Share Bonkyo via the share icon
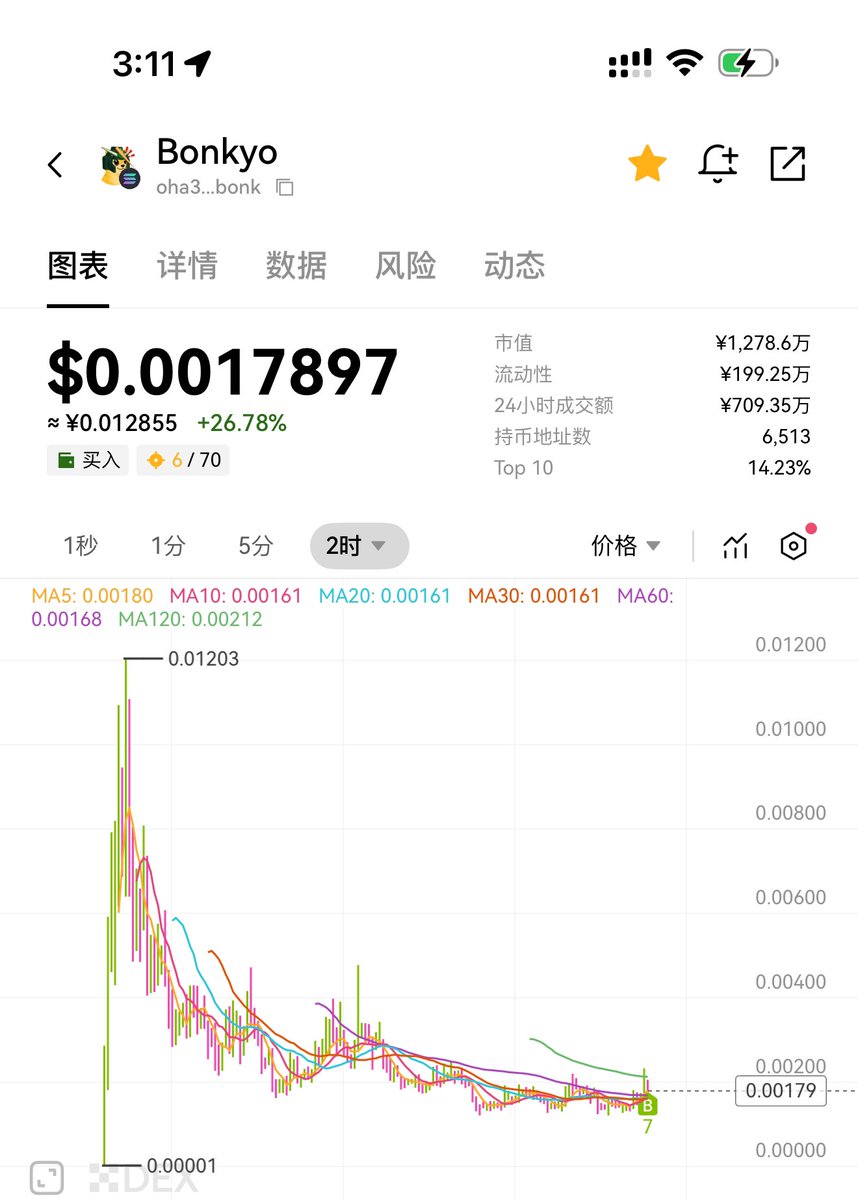 tap(787, 164)
